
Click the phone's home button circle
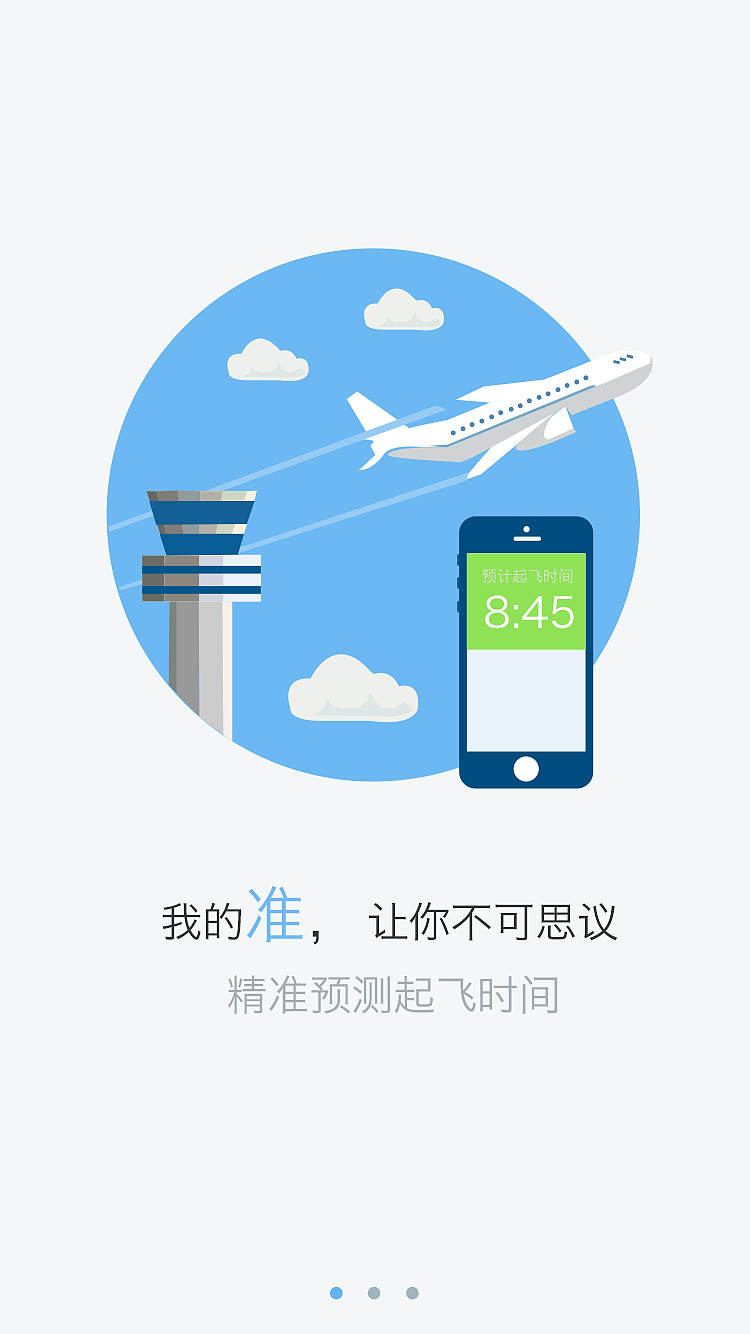click(526, 766)
